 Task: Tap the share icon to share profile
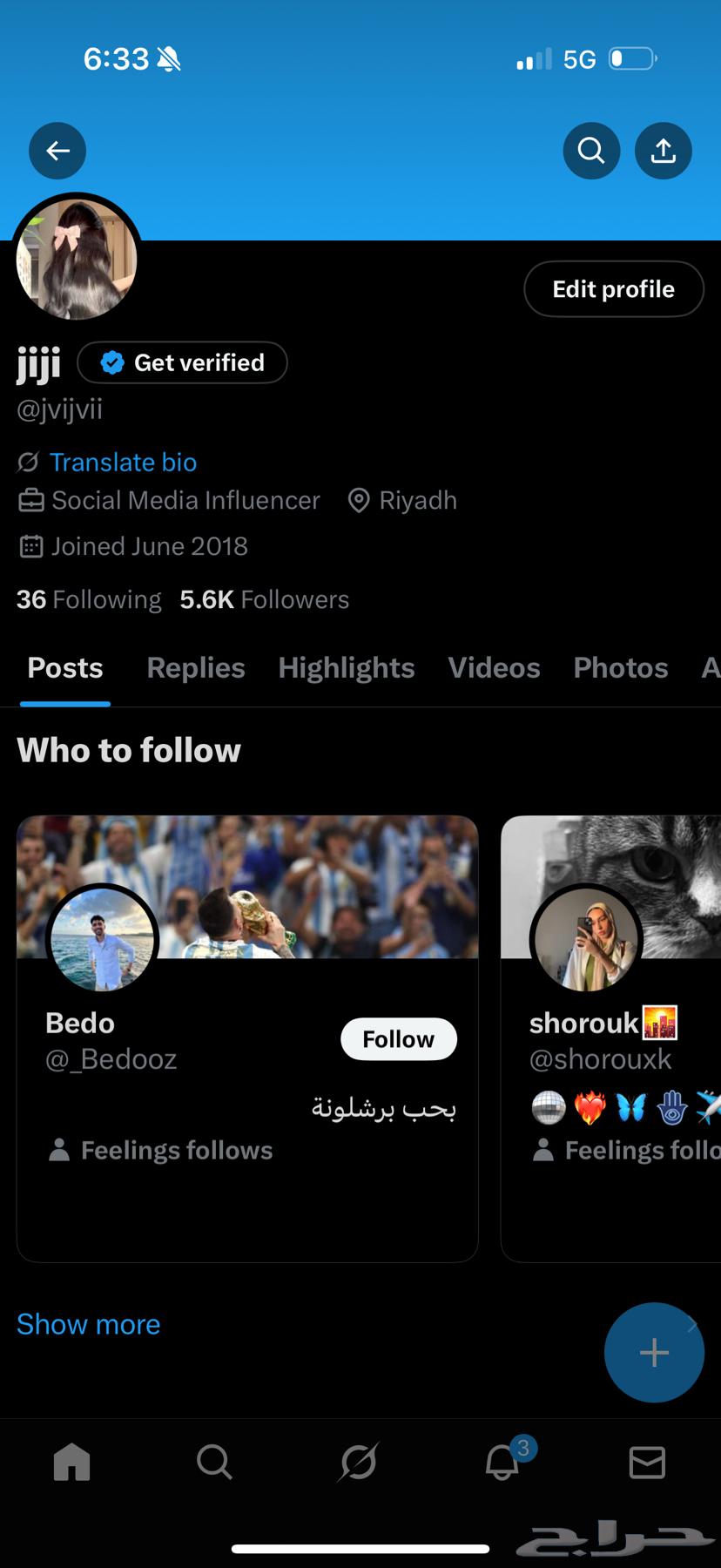coord(664,151)
